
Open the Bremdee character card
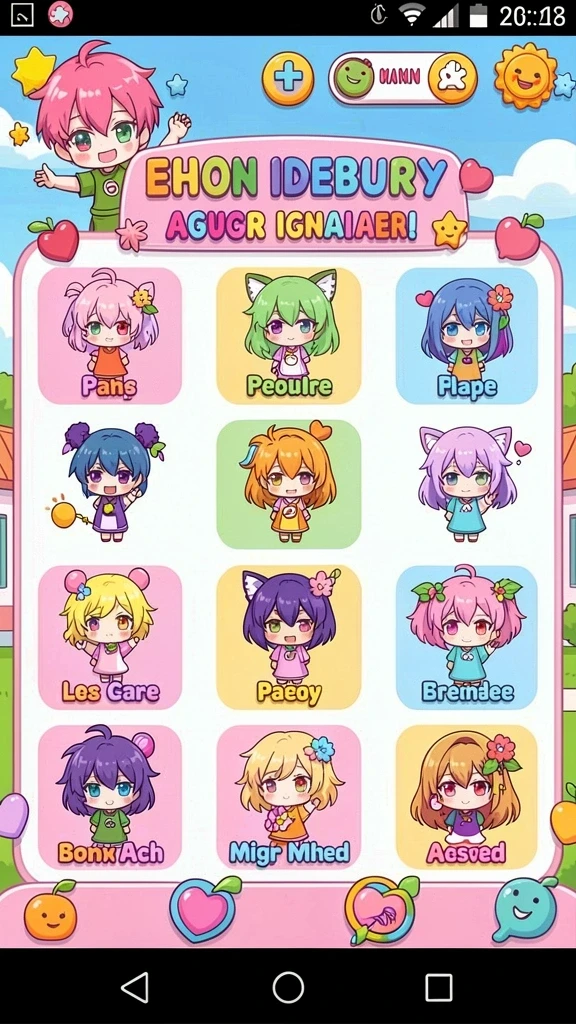467,637
